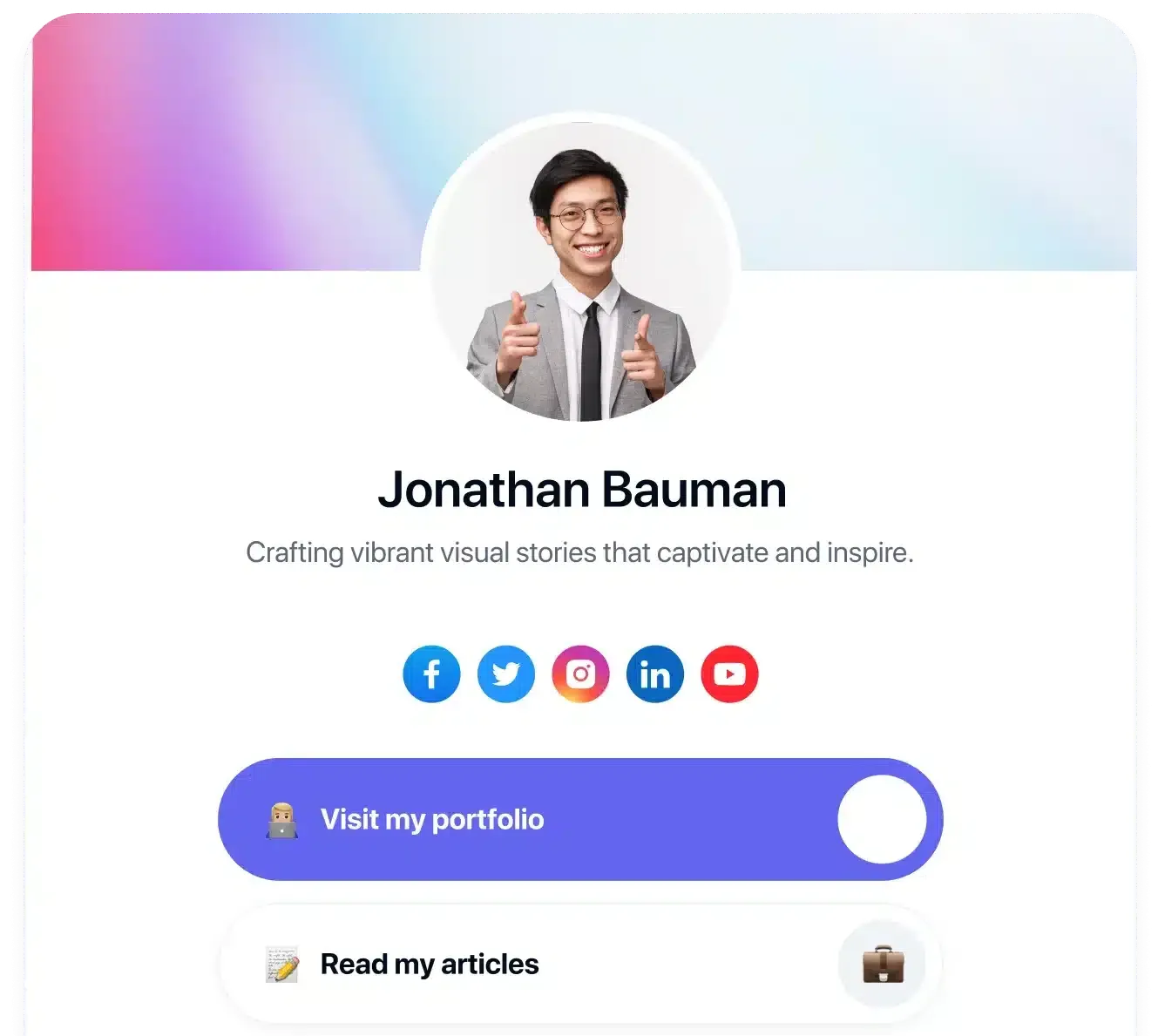Open the LinkedIn profile icon
1158x1036 pixels.
[655, 674]
